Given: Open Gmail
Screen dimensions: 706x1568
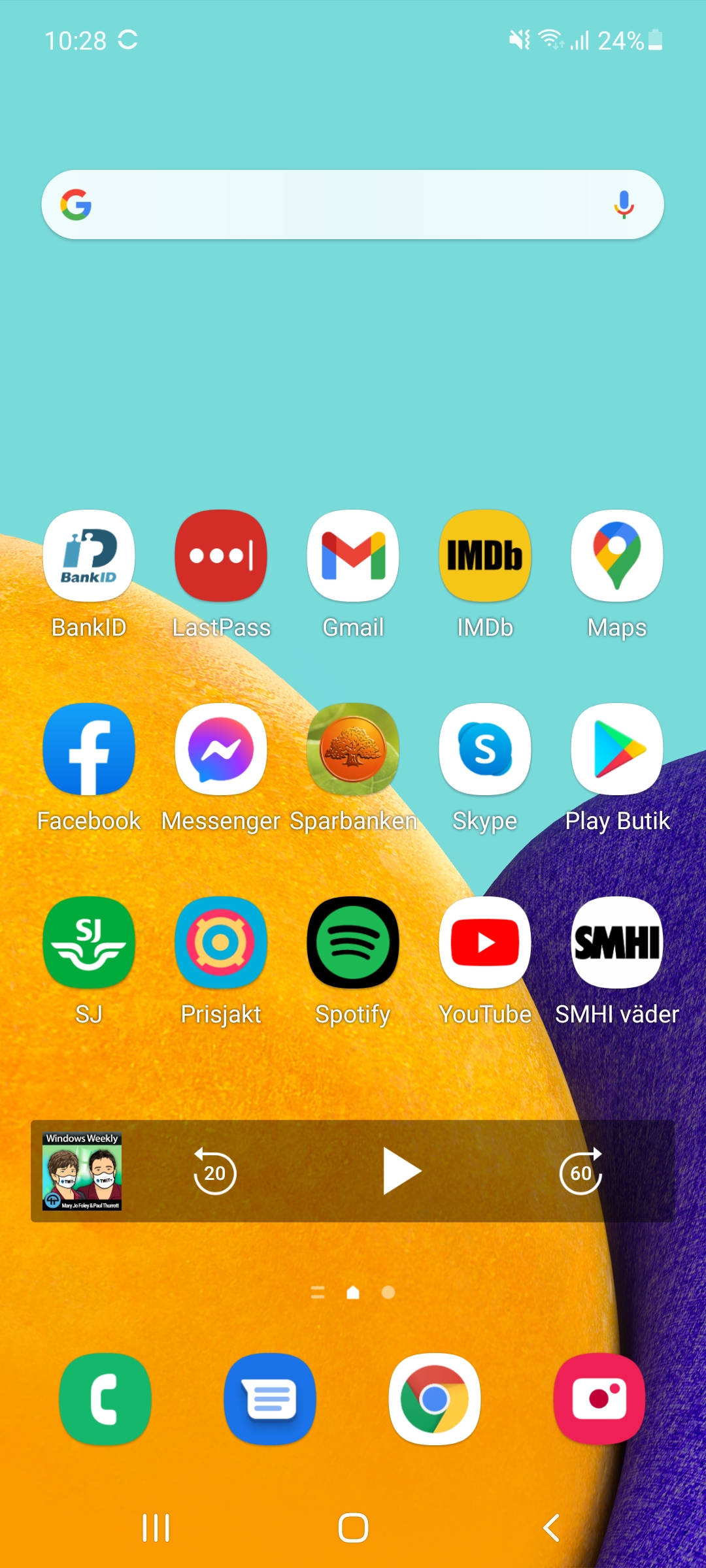Looking at the screenshot, I should pyautogui.click(x=353, y=556).
